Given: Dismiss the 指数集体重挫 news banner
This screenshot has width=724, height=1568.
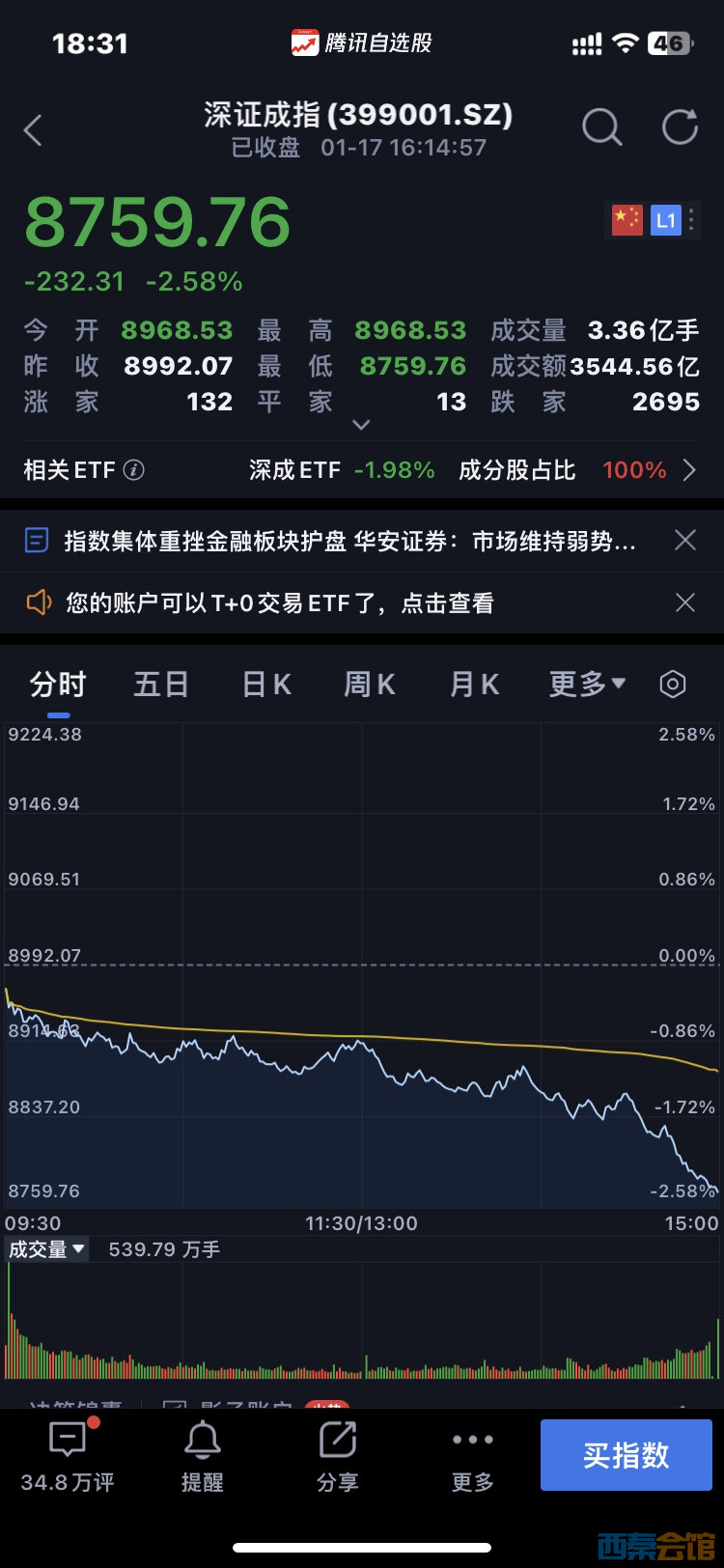Looking at the screenshot, I should click(684, 541).
